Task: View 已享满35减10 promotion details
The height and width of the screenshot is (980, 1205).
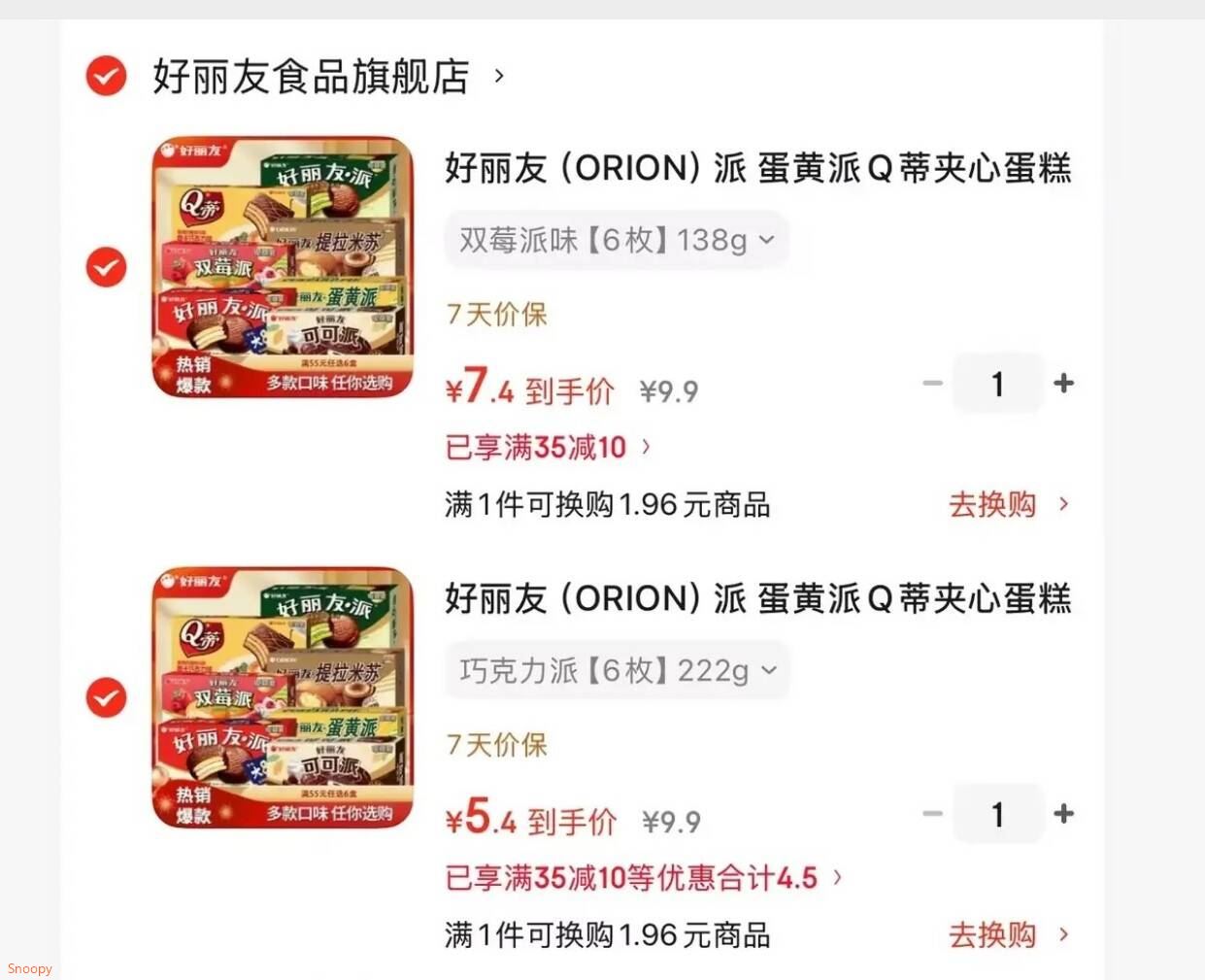Action: point(547,447)
